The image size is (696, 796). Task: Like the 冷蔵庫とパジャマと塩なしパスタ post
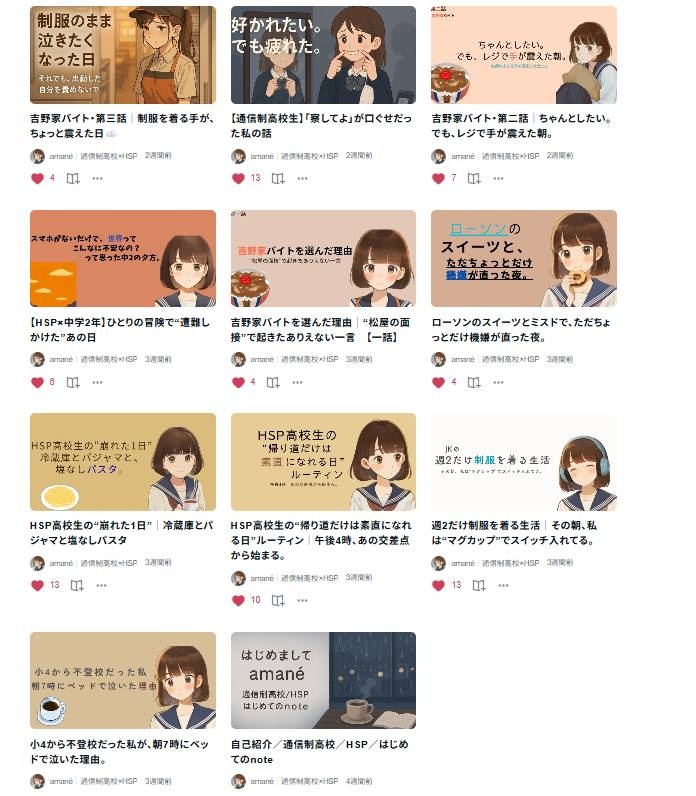click(x=38, y=585)
